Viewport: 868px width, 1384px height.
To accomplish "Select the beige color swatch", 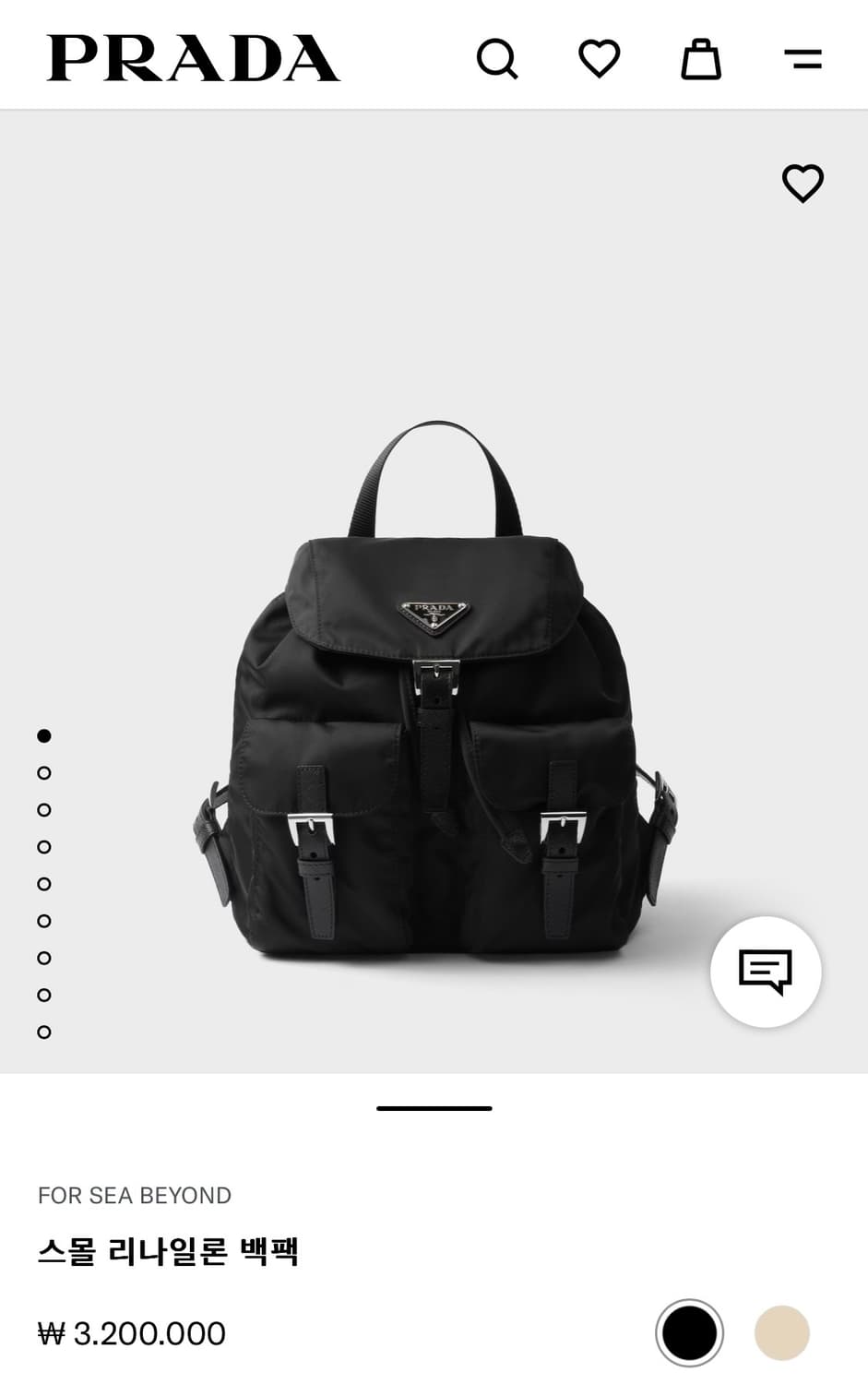I will 782,1332.
